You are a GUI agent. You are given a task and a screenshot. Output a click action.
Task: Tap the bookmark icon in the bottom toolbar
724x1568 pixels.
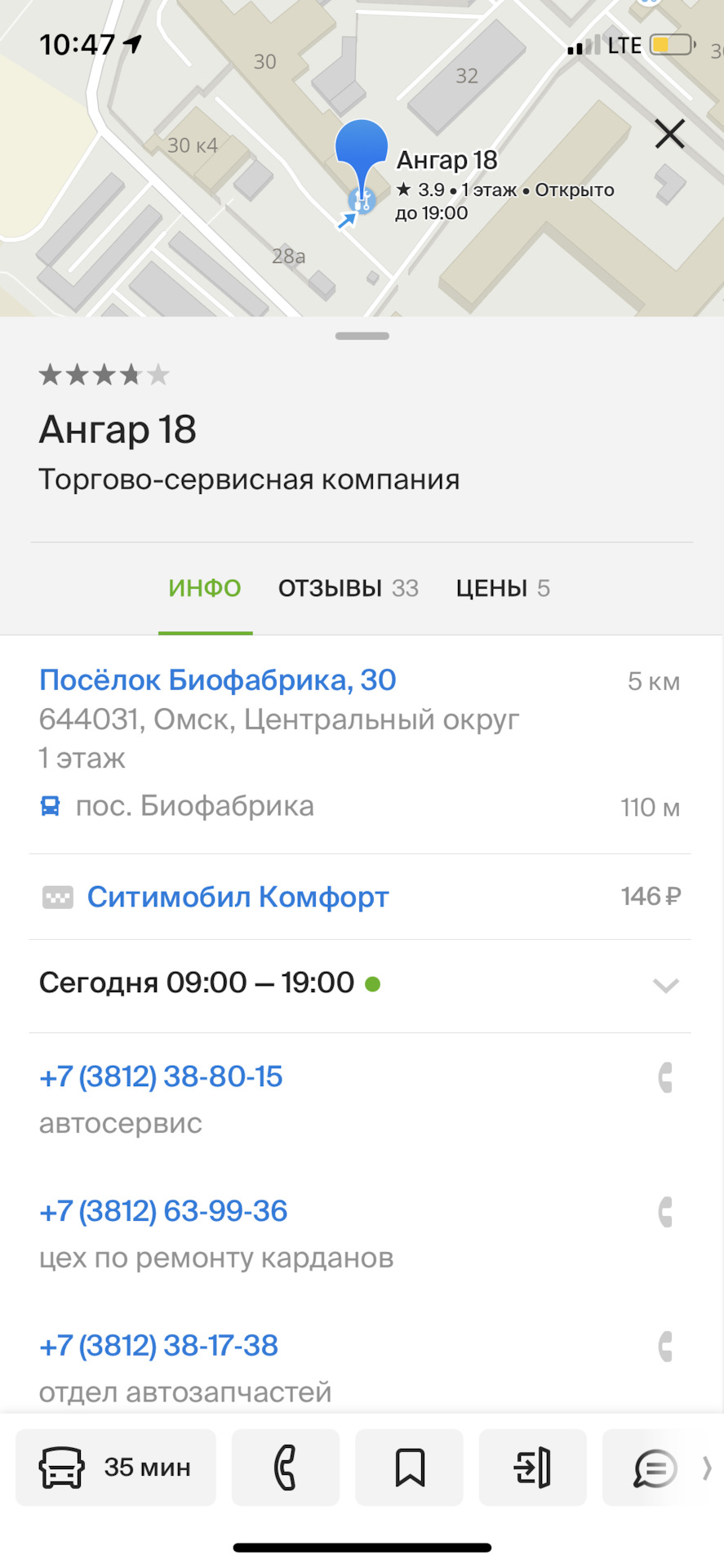(x=409, y=1467)
